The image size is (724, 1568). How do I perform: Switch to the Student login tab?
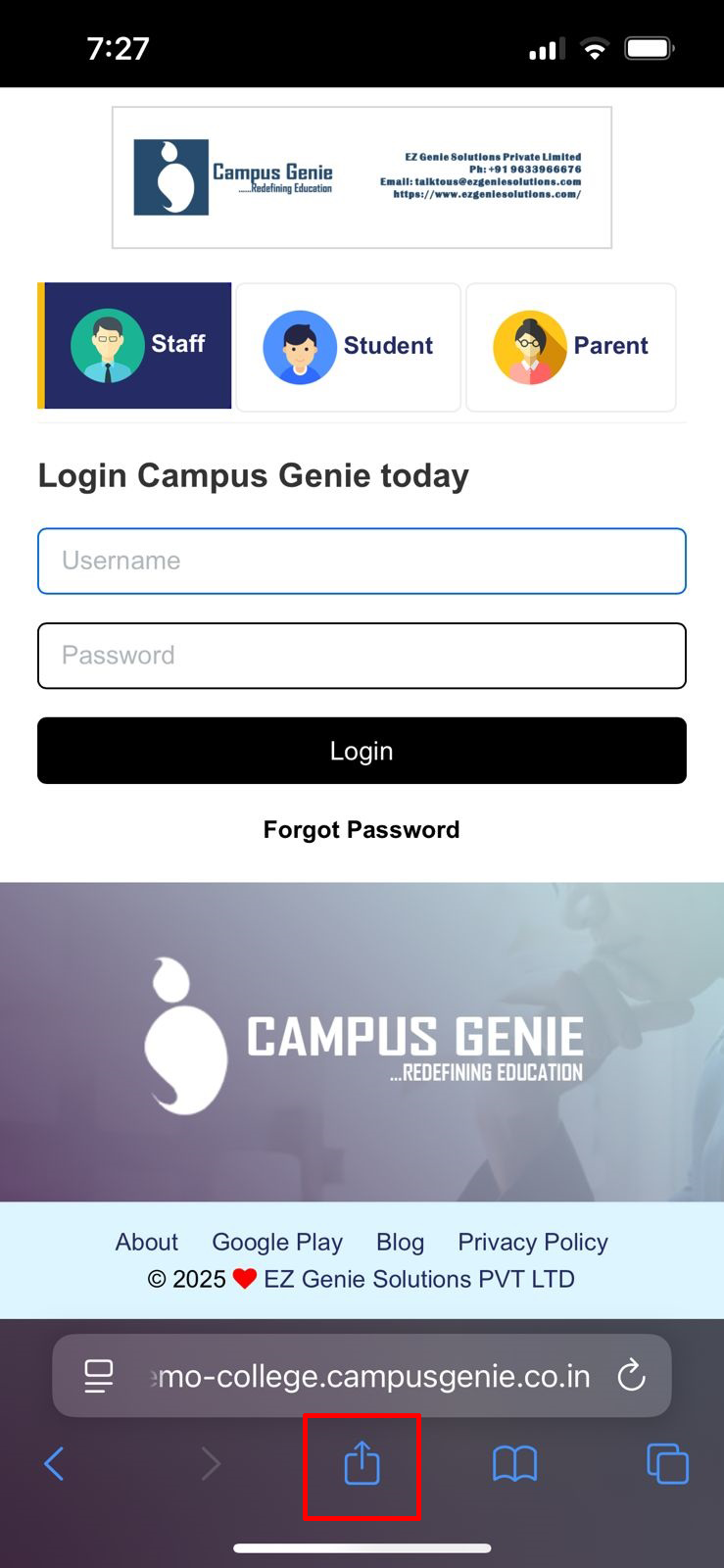348,347
